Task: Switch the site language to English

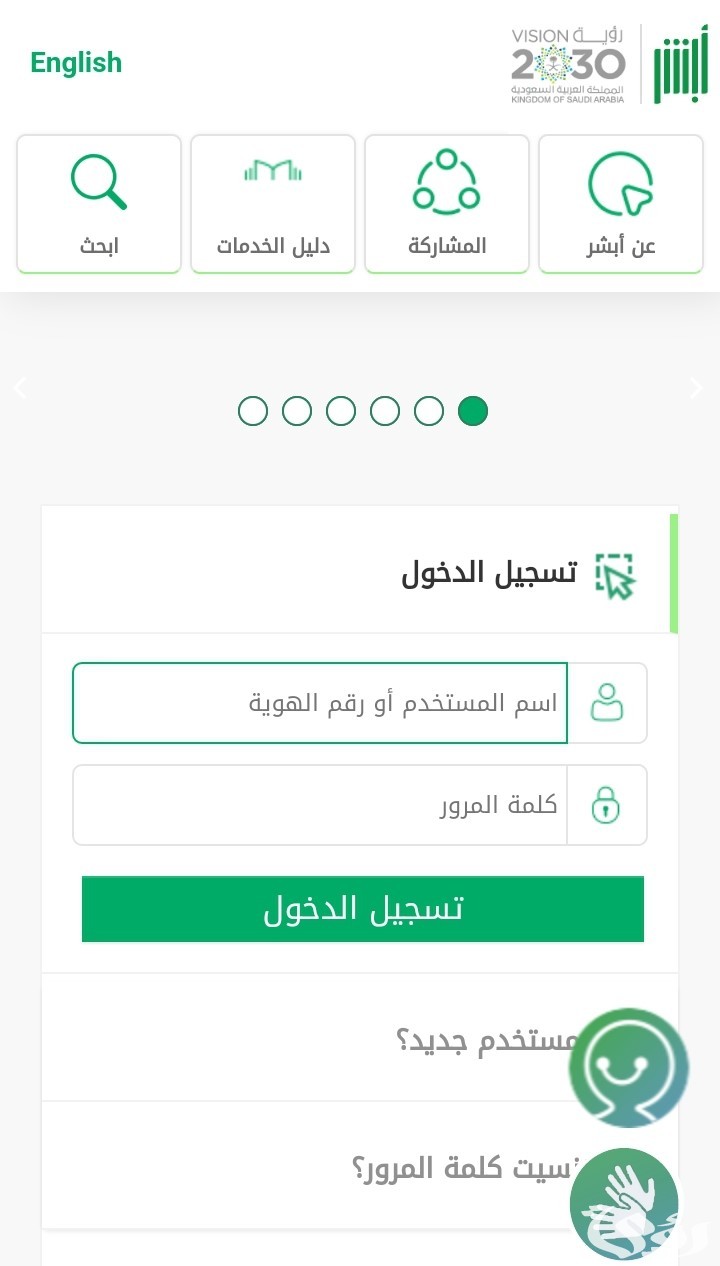Action: (x=76, y=62)
